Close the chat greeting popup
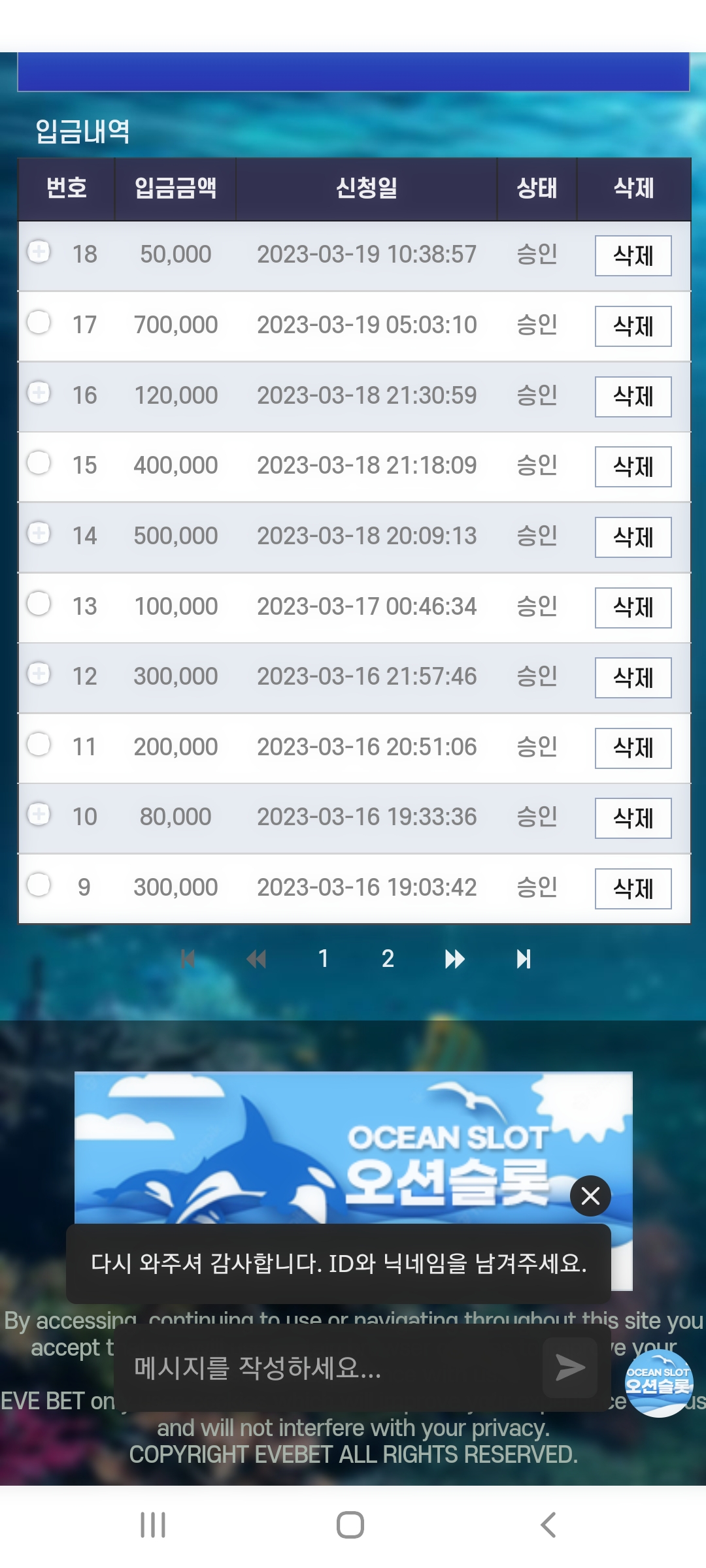Viewport: 706px width, 1568px height. pos(590,1196)
